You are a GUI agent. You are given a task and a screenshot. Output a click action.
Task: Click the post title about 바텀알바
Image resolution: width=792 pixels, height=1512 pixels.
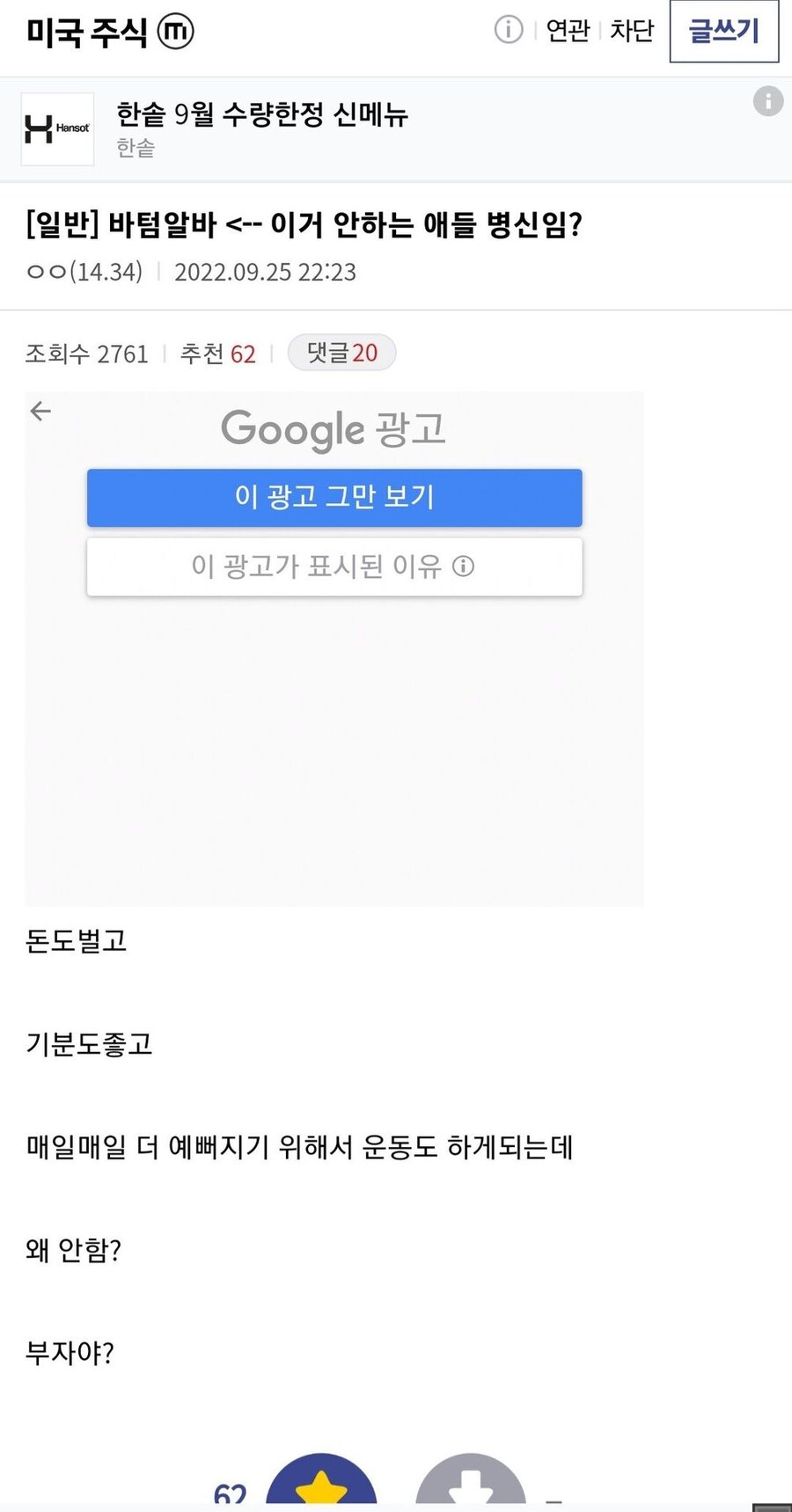(x=305, y=224)
